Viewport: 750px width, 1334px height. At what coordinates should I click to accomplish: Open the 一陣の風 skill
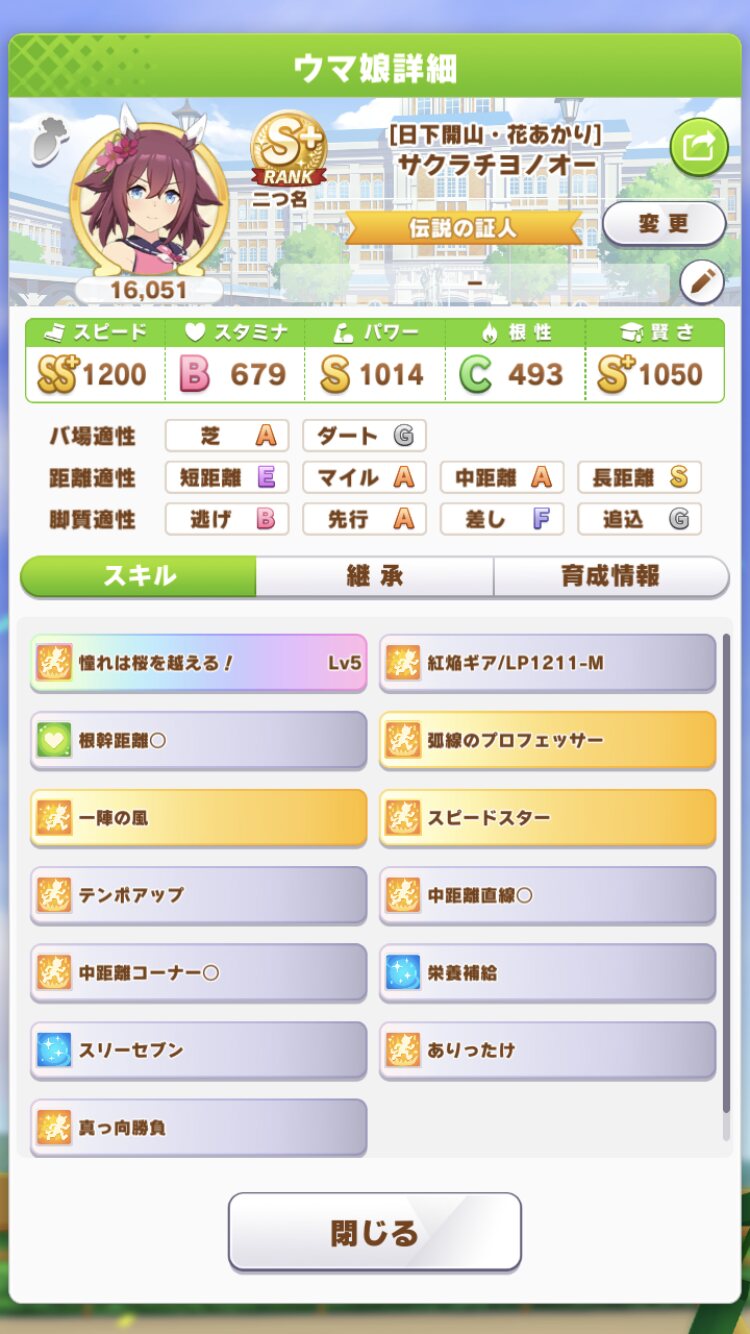(x=198, y=818)
